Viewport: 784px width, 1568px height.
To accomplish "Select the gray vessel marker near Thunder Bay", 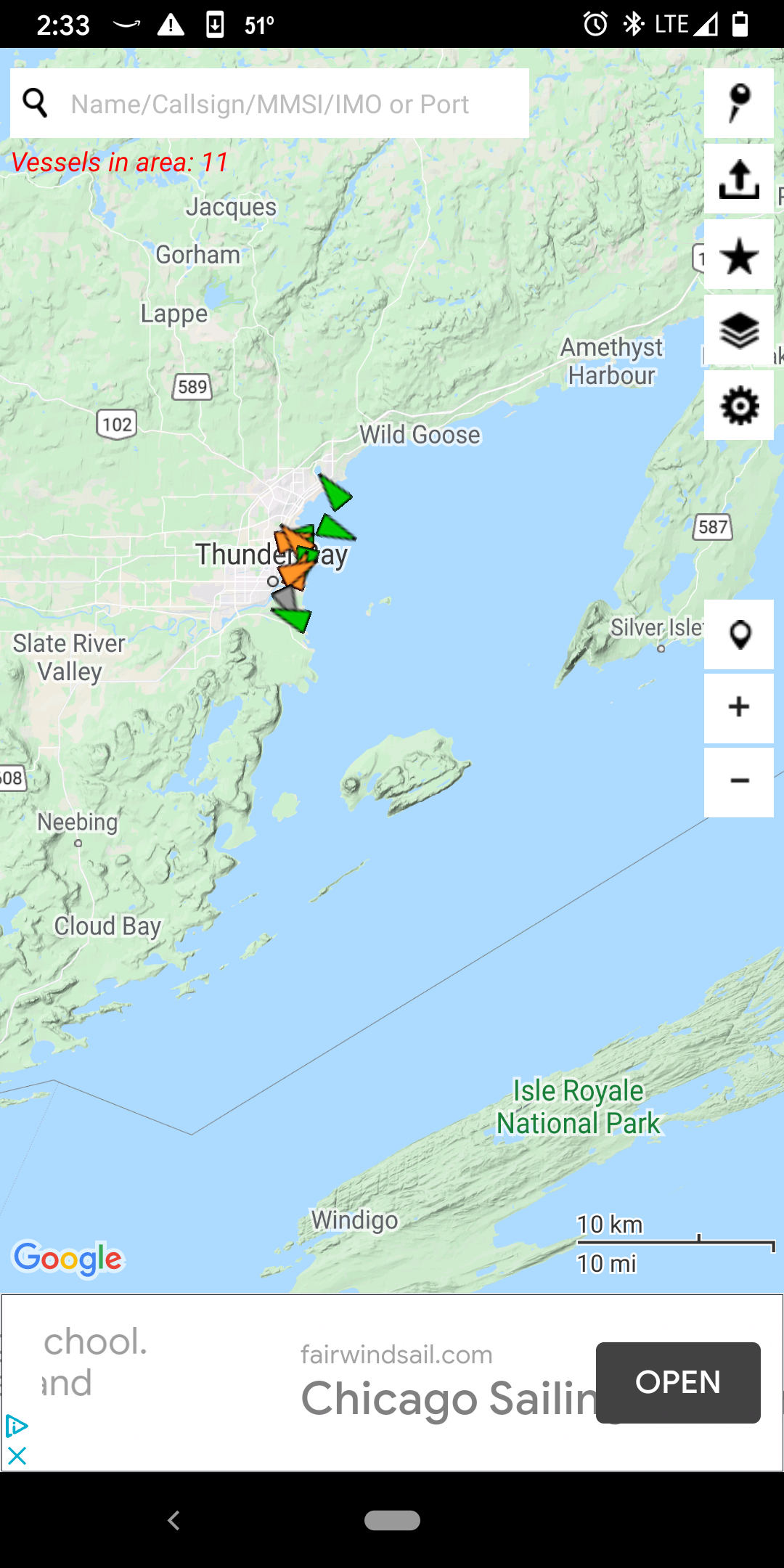I will click(x=286, y=599).
